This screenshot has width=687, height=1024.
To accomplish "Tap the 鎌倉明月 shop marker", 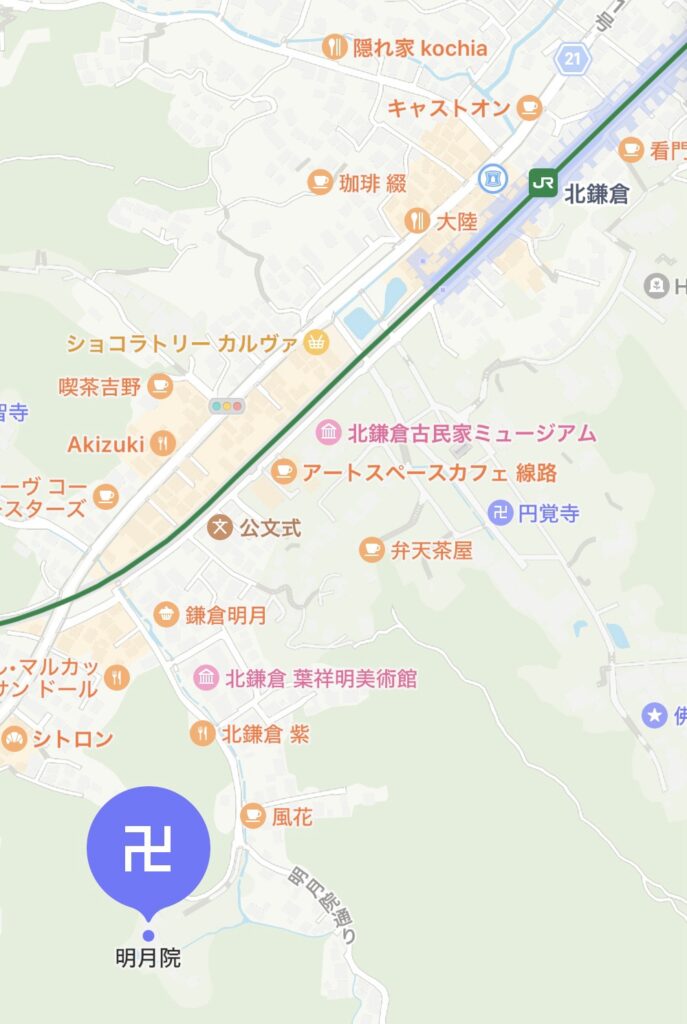I will 167,614.
